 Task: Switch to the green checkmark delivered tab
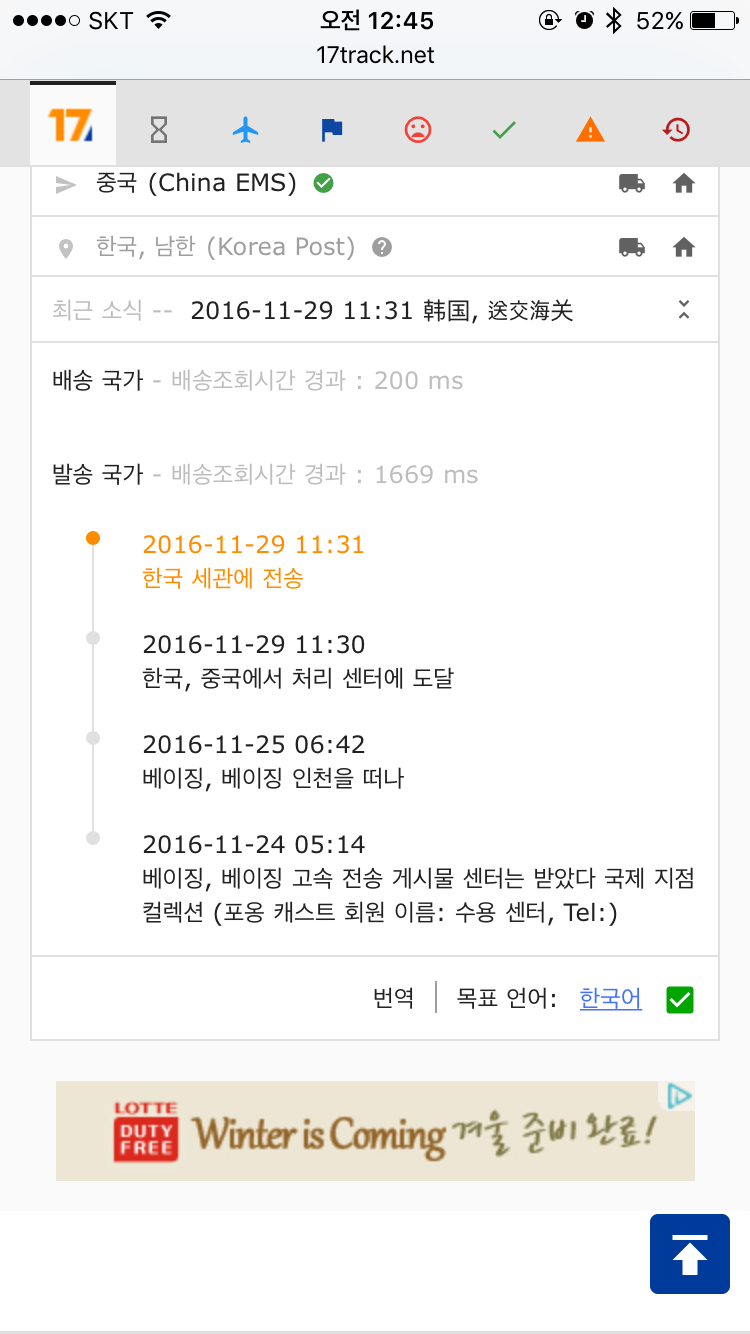tap(504, 129)
